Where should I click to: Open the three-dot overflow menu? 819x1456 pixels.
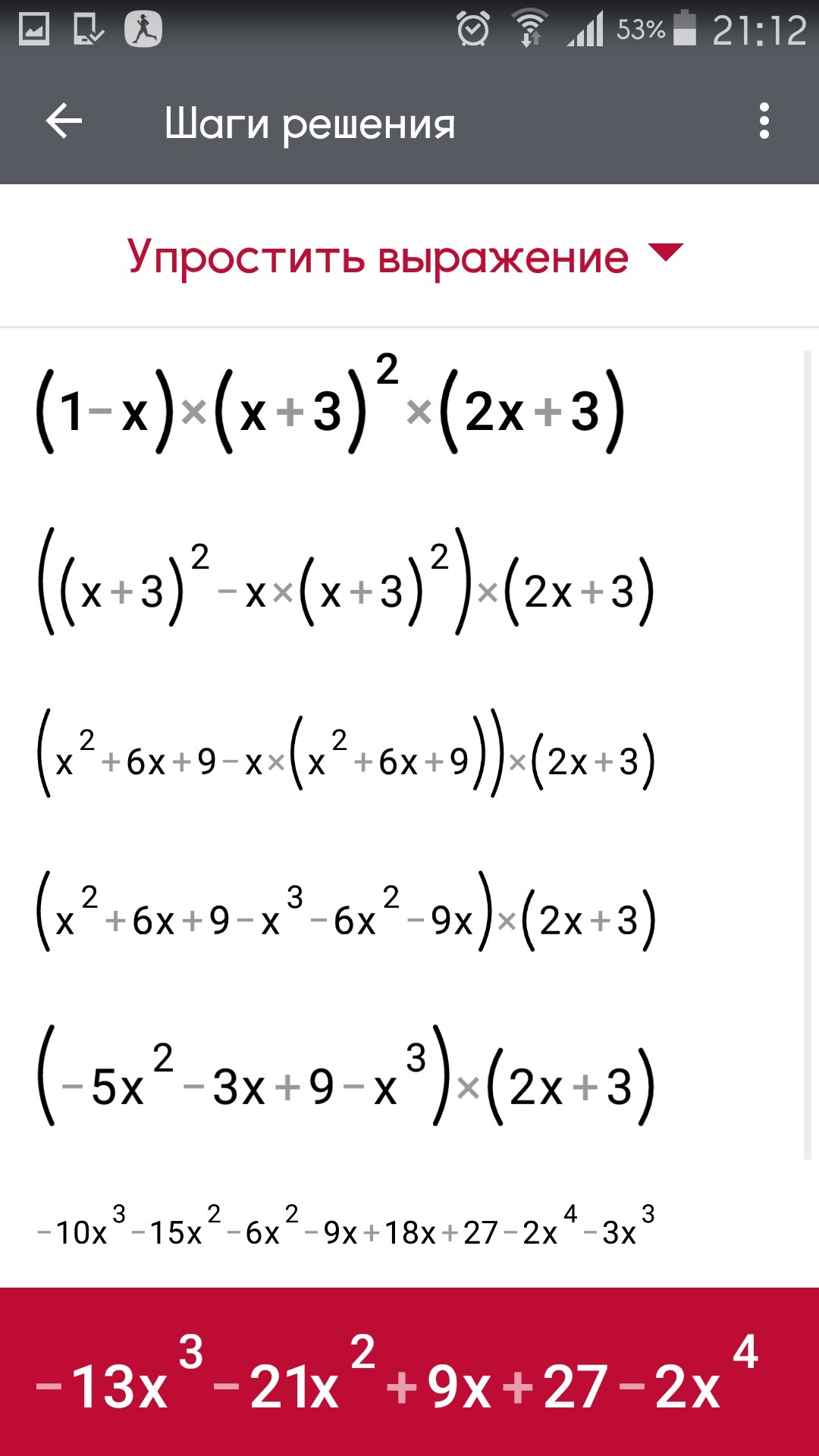pos(764,121)
